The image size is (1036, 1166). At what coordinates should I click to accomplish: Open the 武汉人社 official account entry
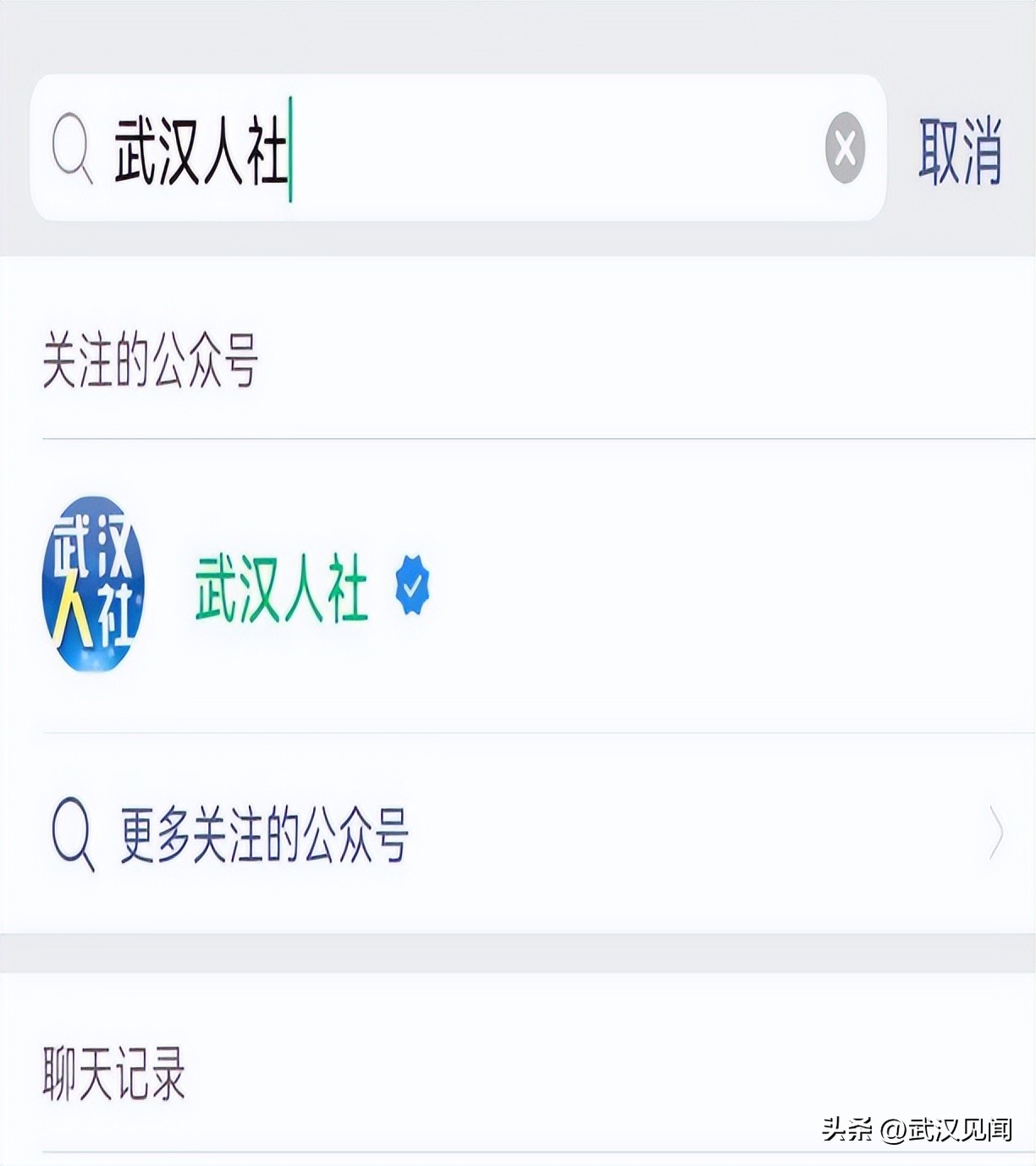tap(279, 586)
